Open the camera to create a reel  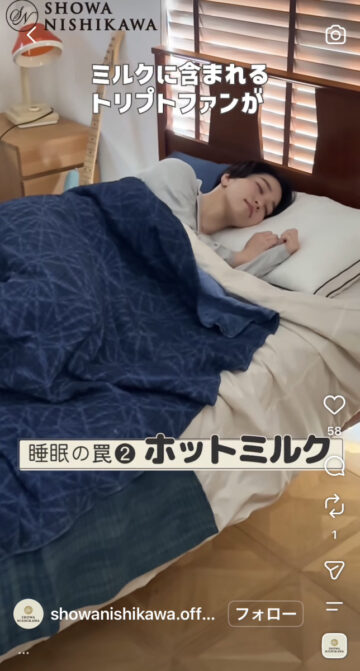click(x=335, y=35)
